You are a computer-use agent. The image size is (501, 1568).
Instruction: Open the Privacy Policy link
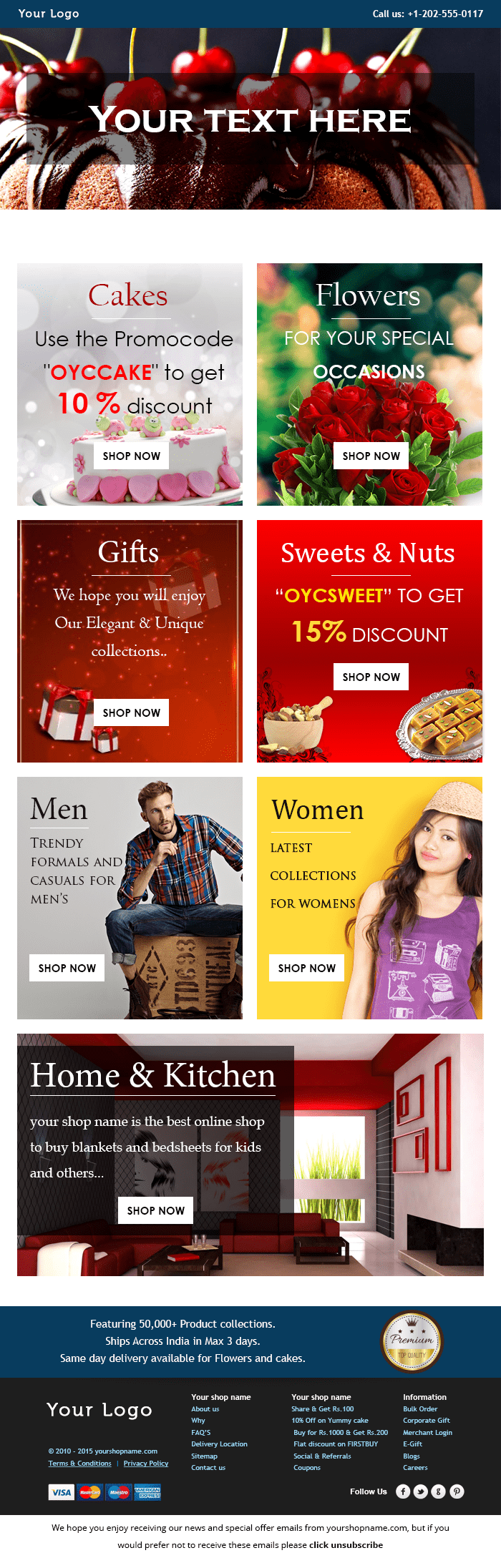(145, 1463)
